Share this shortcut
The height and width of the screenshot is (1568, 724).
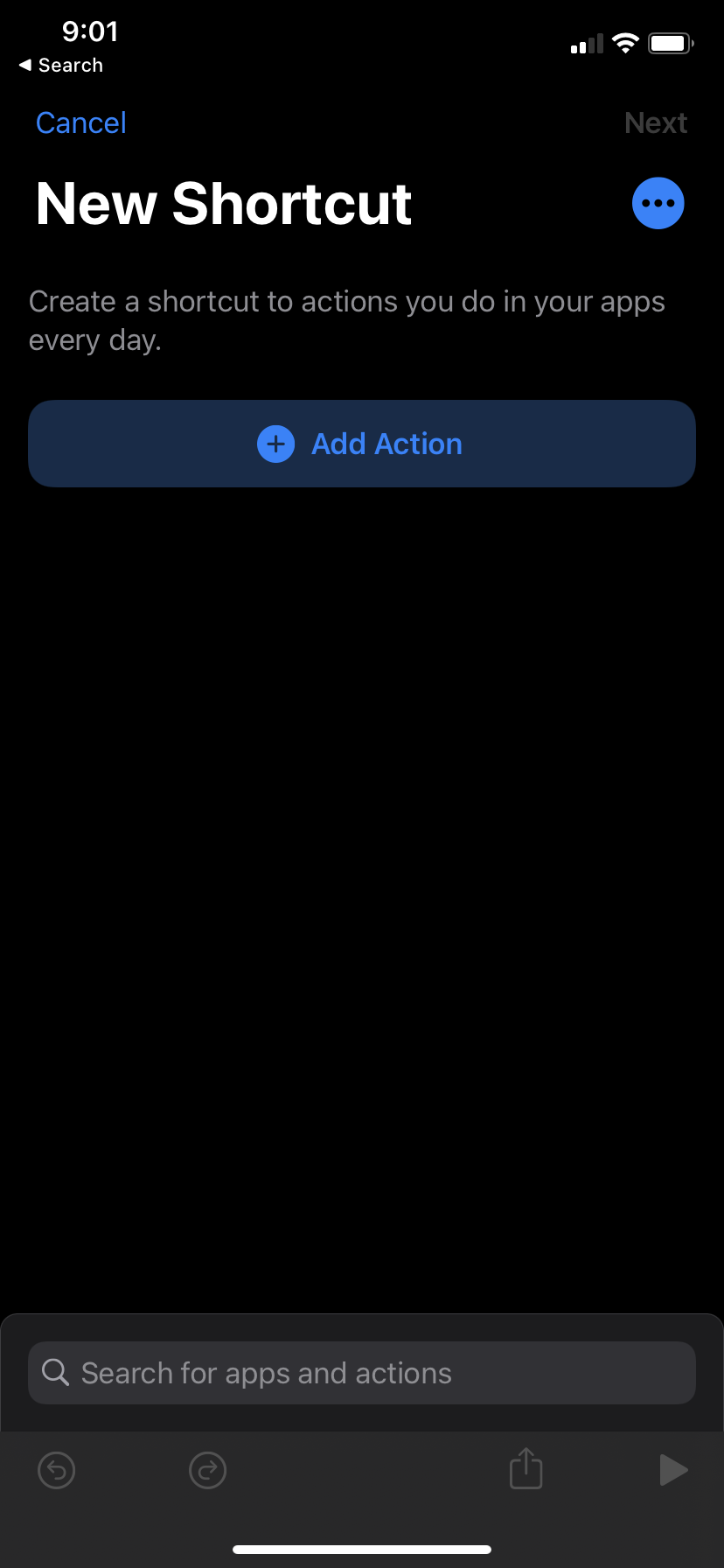pos(526,1468)
